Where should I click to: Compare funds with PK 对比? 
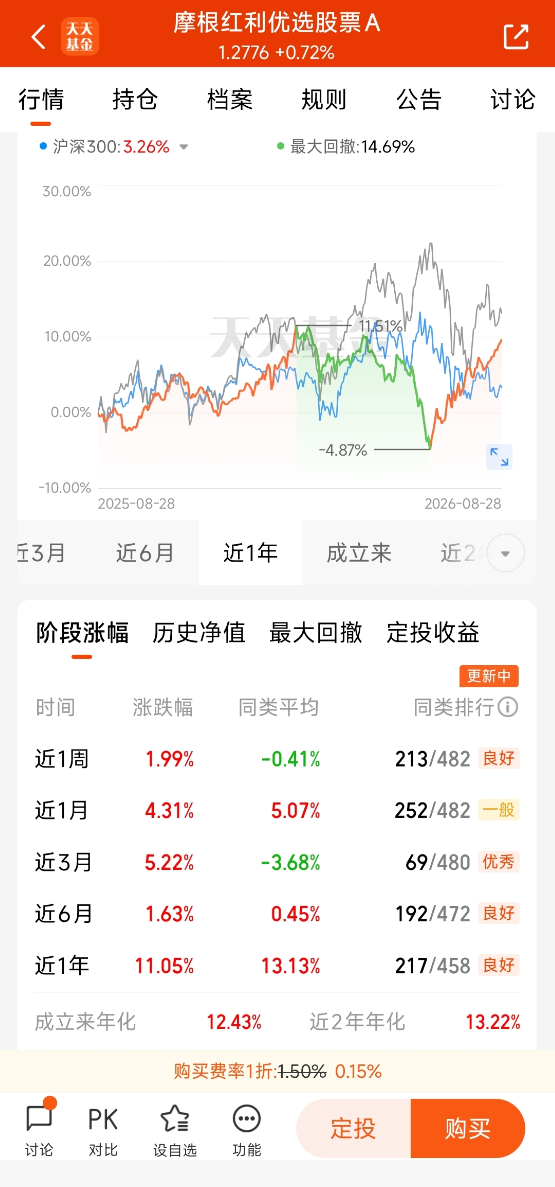tap(103, 1129)
